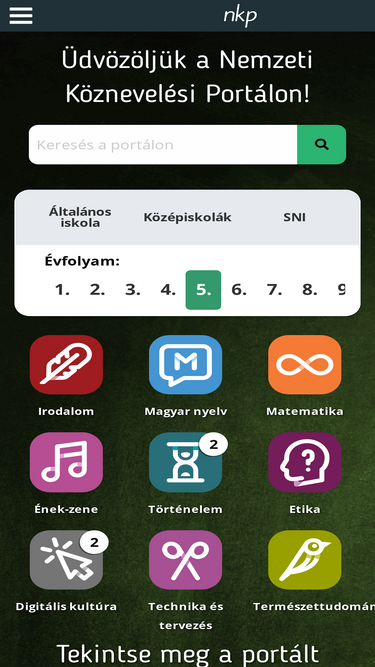Image resolution: width=375 pixels, height=667 pixels.
Task: Tap the green magnifier search button
Action: click(321, 145)
